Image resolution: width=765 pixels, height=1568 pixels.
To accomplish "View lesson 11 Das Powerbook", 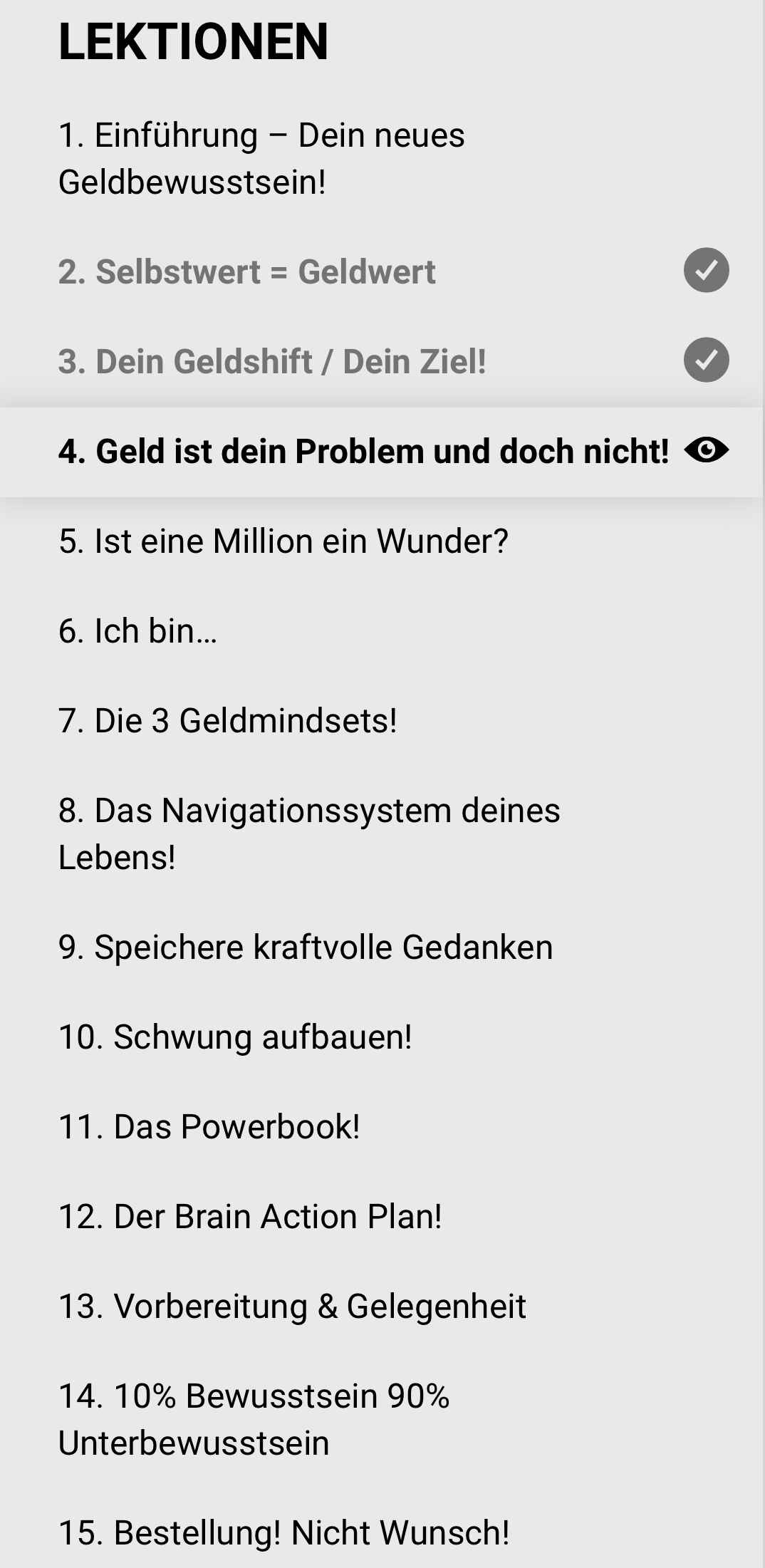I will pos(209,1127).
